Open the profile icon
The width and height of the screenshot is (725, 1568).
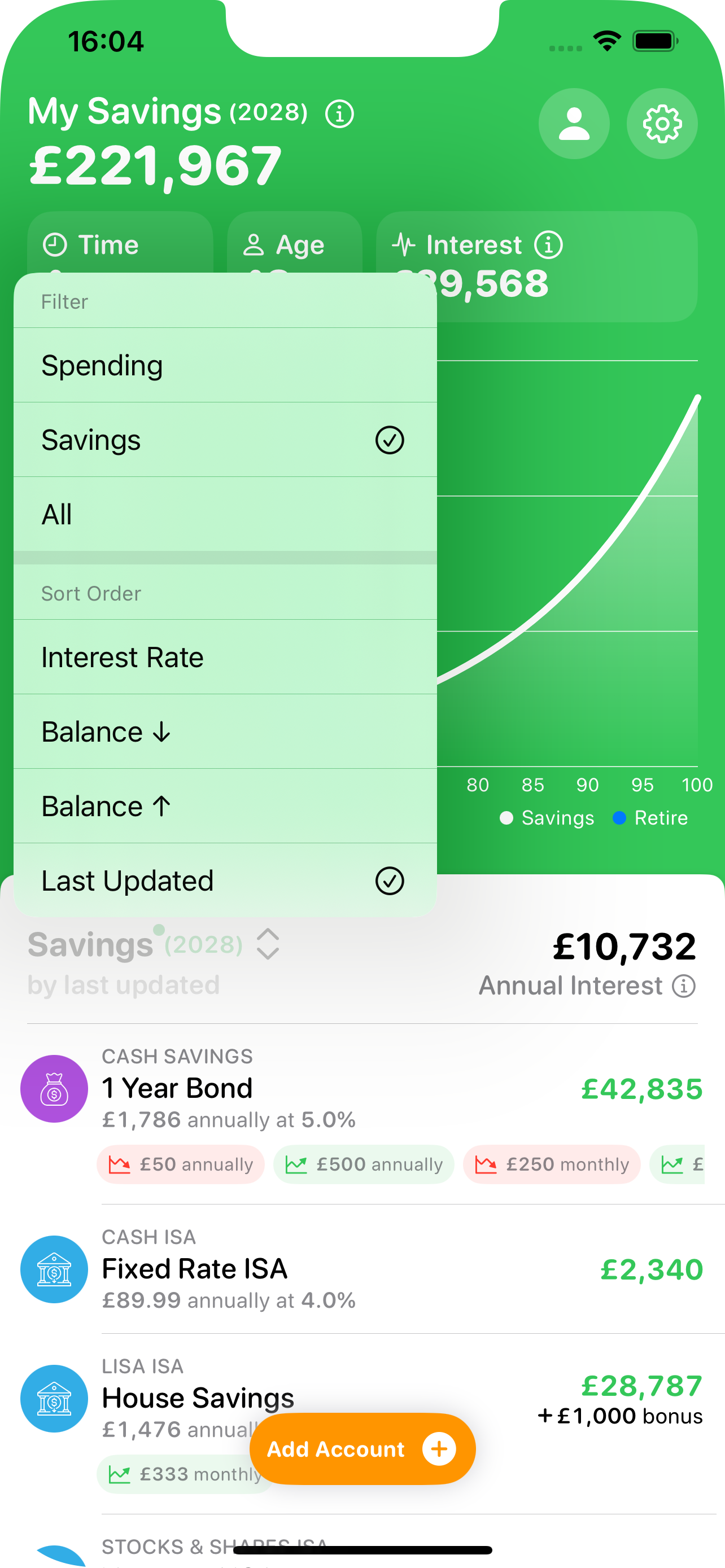coord(574,124)
